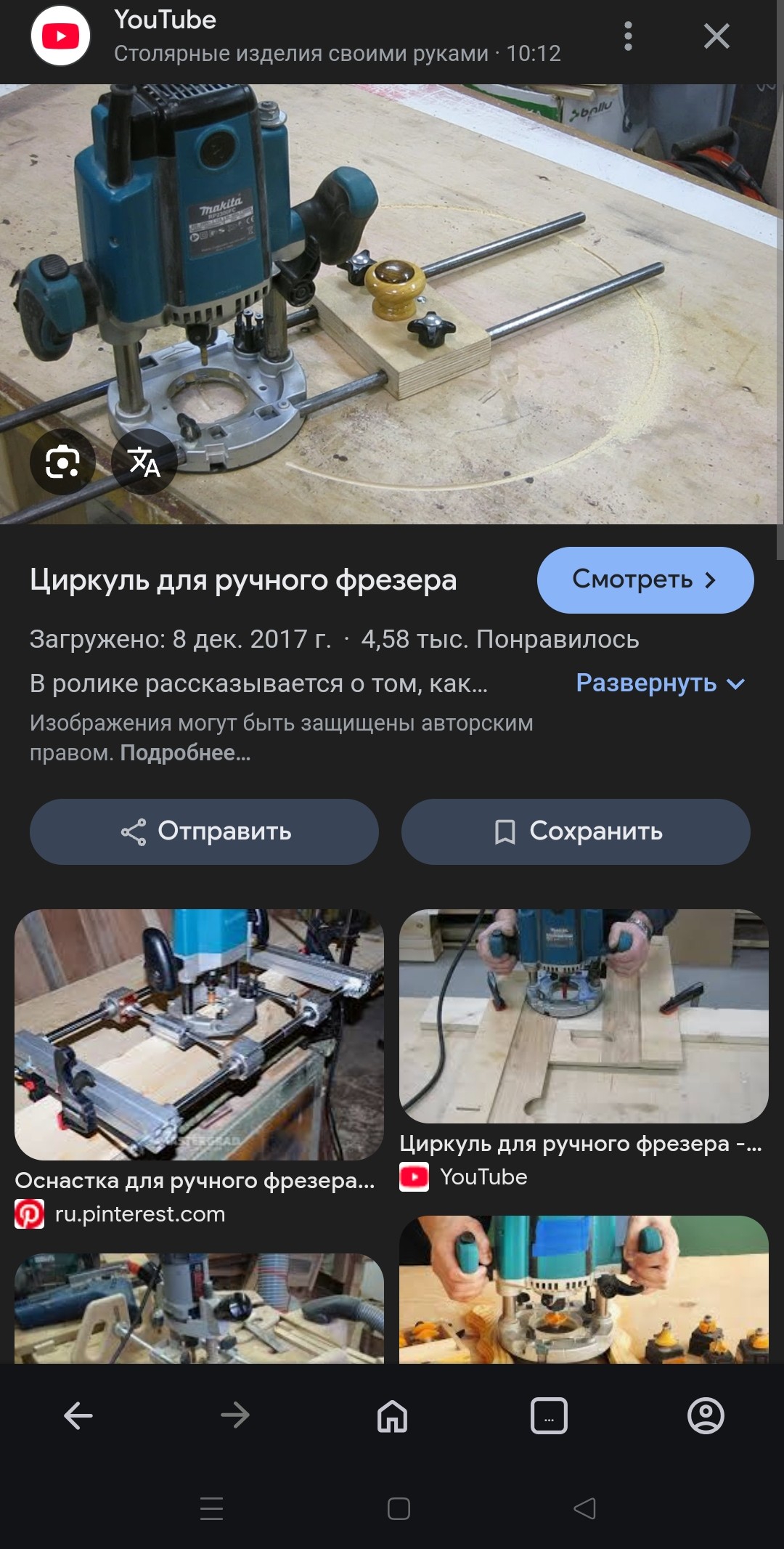Open the orange router bits image result

[x=584, y=1289]
